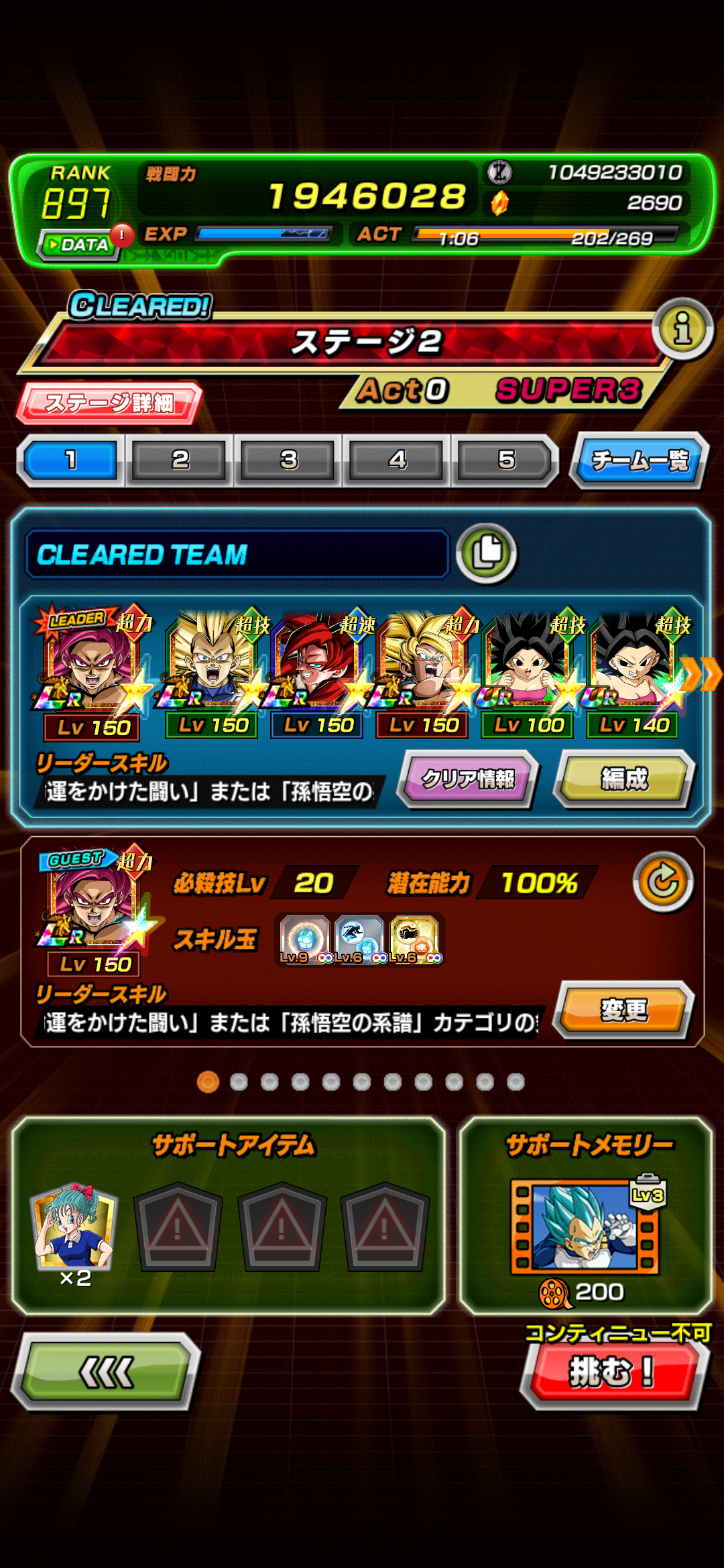The height and width of the screenshot is (1568, 724).
Task: View クリア情報 clear info
Action: [x=468, y=779]
